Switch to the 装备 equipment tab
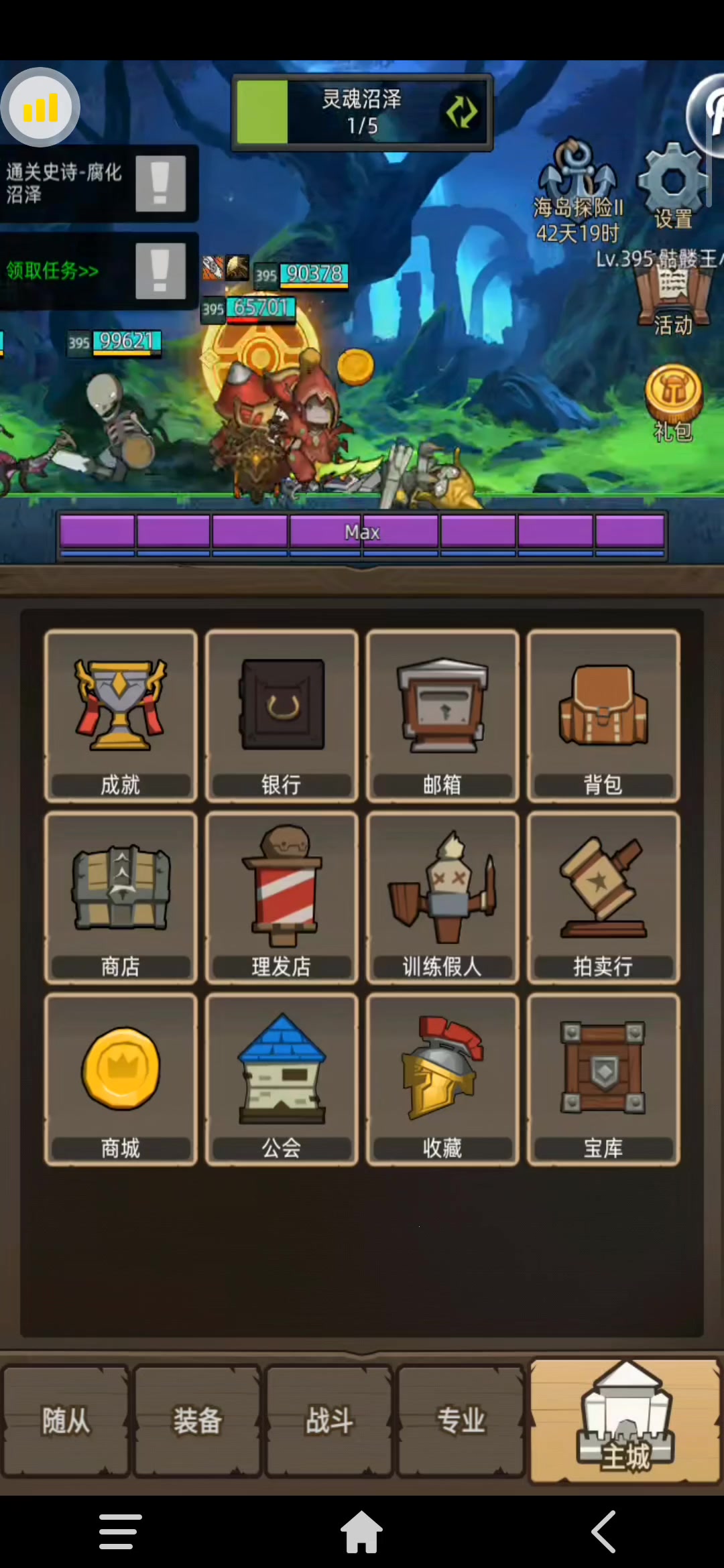Screen dimensions: 724x1568 click(x=197, y=1421)
